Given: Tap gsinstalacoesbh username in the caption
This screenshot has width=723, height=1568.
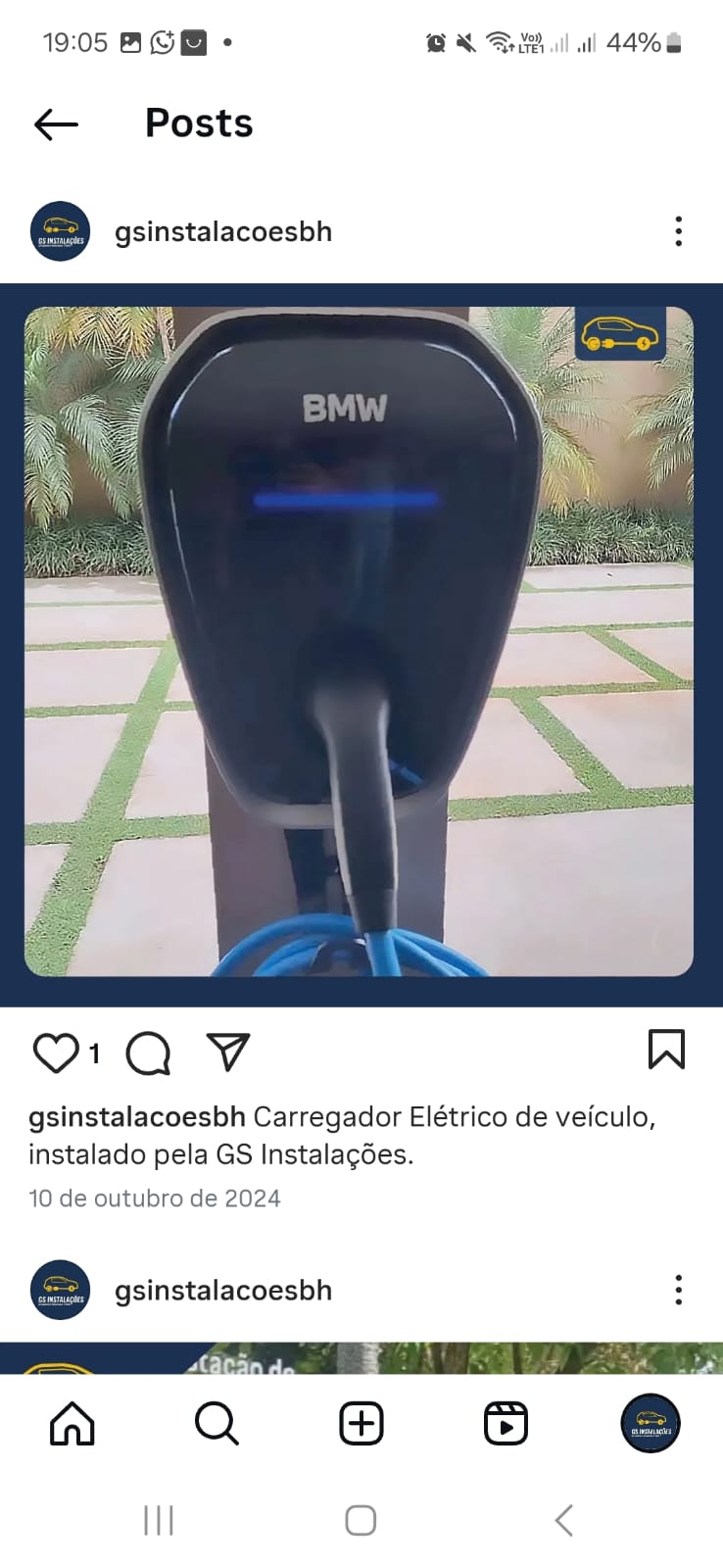Looking at the screenshot, I should 136,1117.
